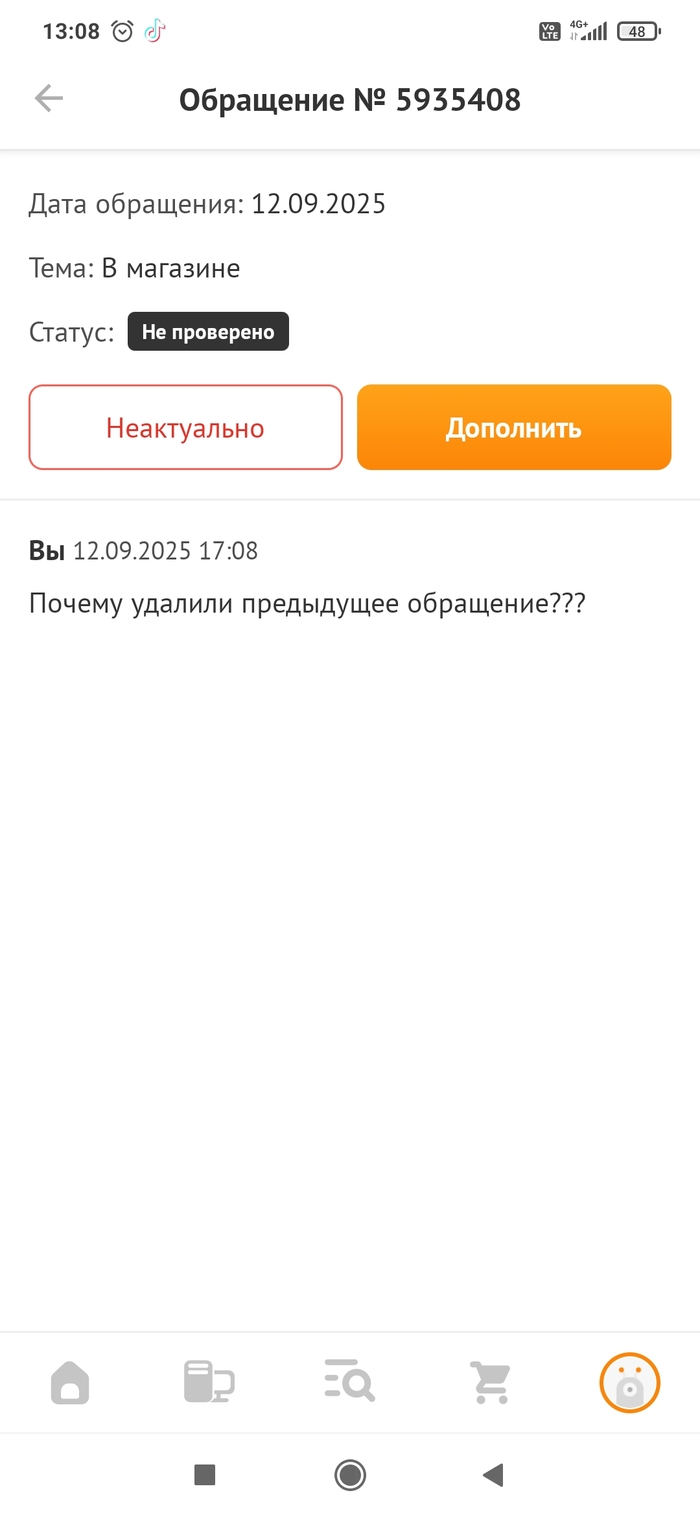Open the shopping cart tab

point(490,1384)
